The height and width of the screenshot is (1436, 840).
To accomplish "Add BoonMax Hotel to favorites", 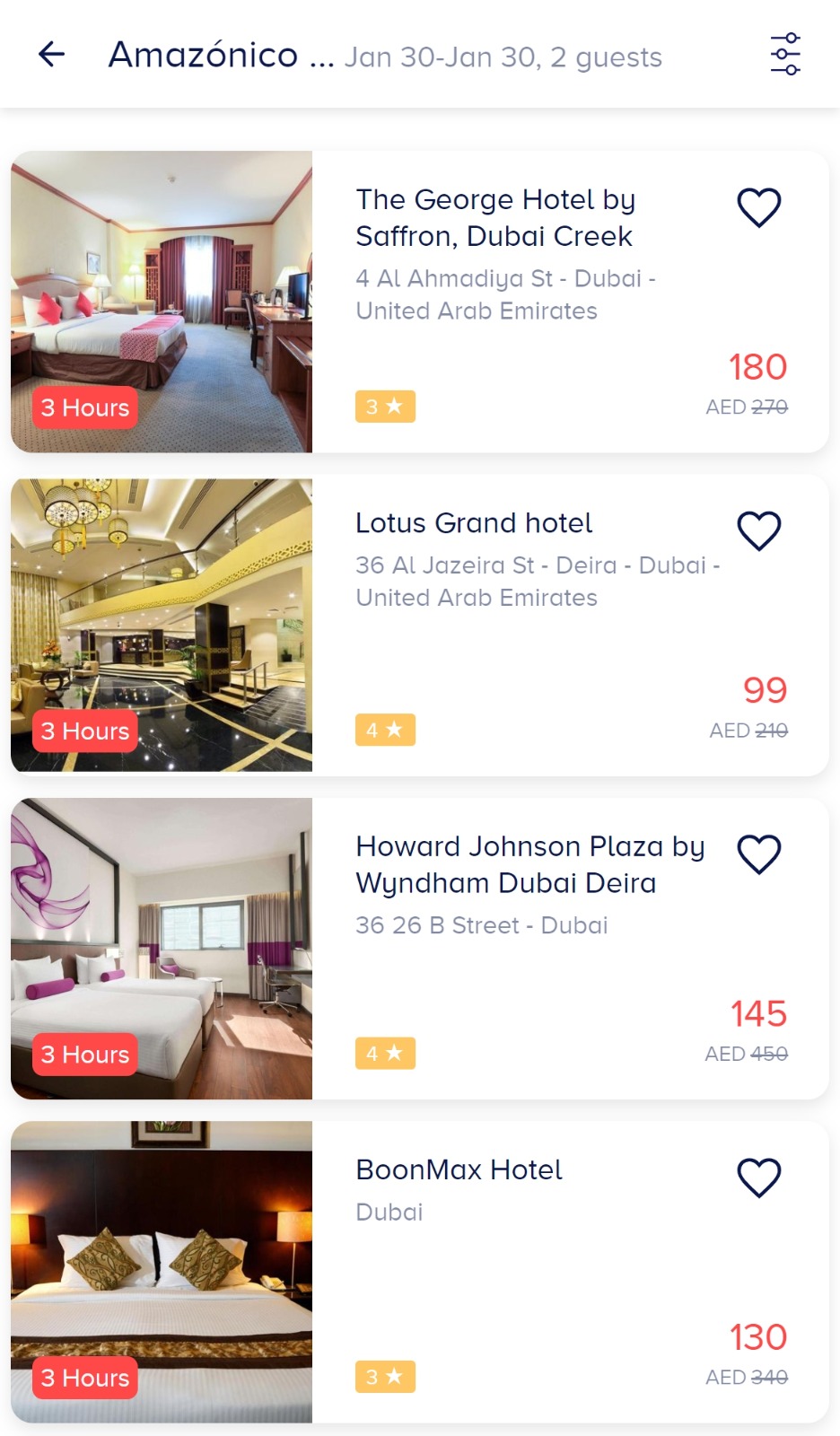I will [759, 1178].
